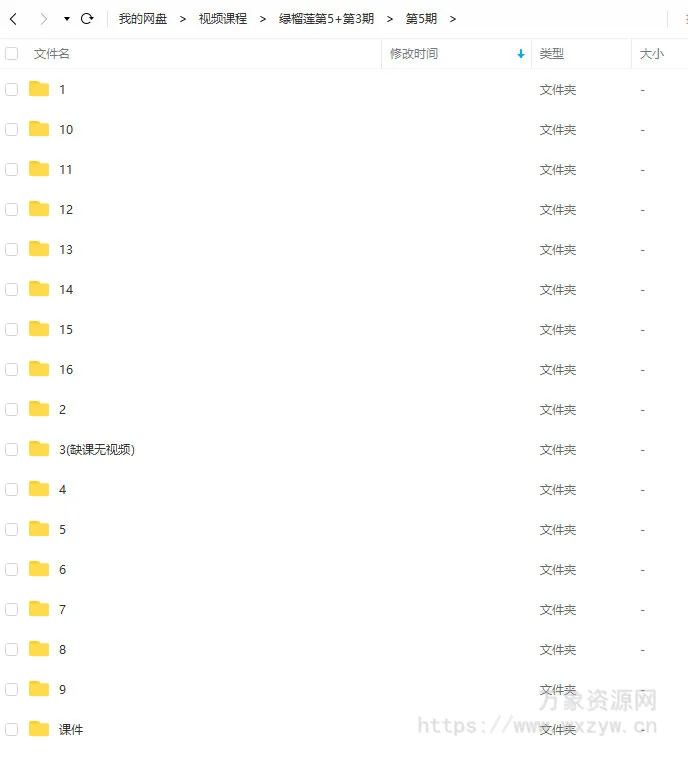Sort by 修改时间 column

pos(414,54)
